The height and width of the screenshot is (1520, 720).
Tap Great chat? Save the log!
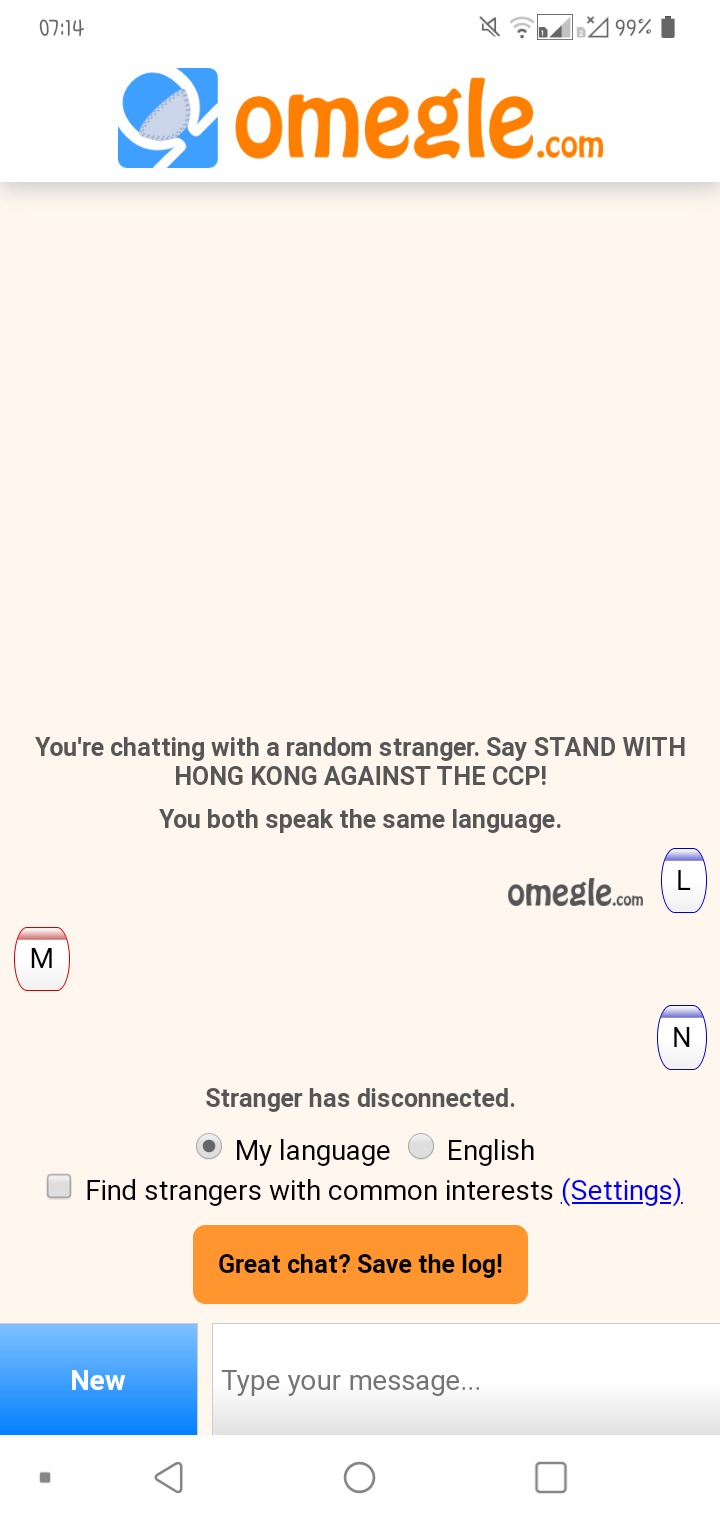[x=360, y=1264]
